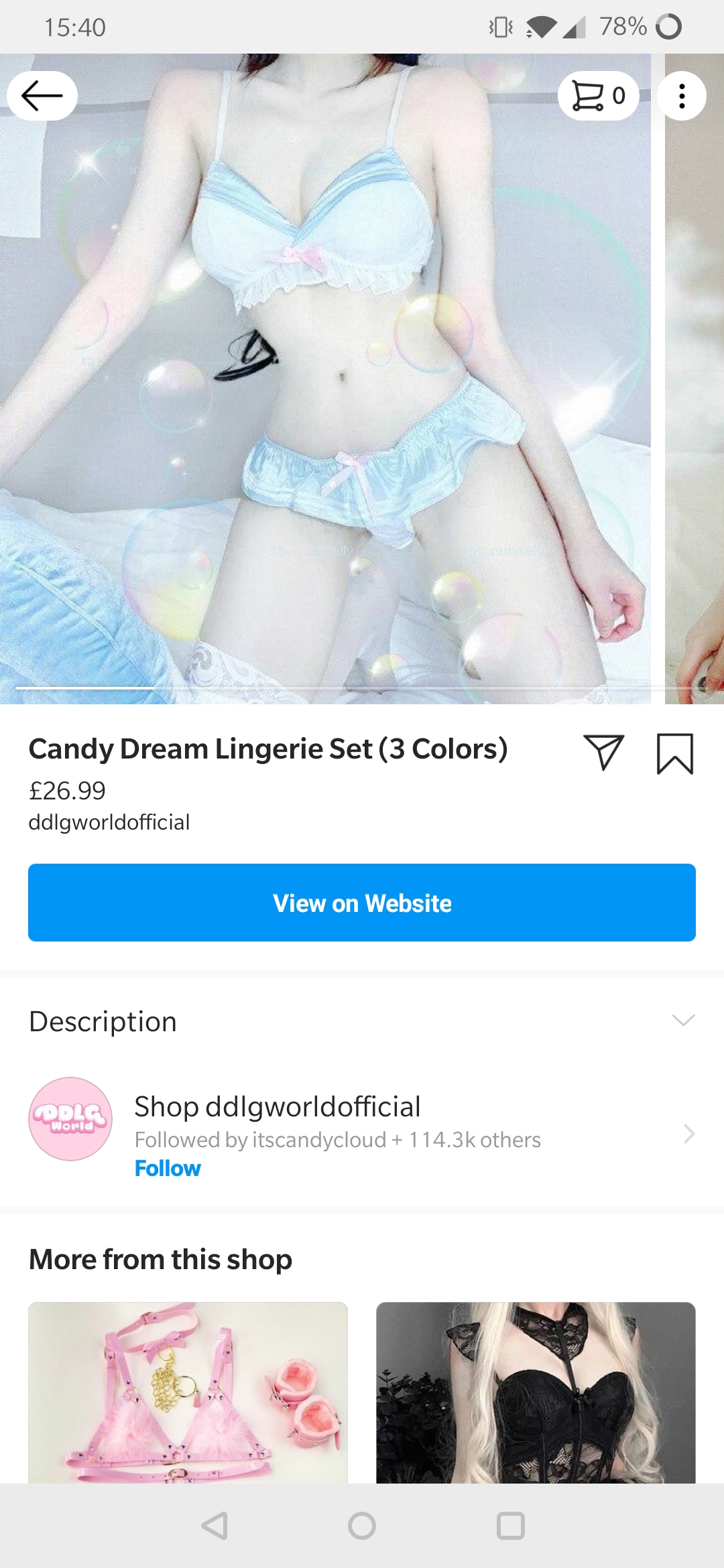The image size is (724, 1568).
Task: Open ddlgworldofficial seller name link
Action: click(x=109, y=822)
